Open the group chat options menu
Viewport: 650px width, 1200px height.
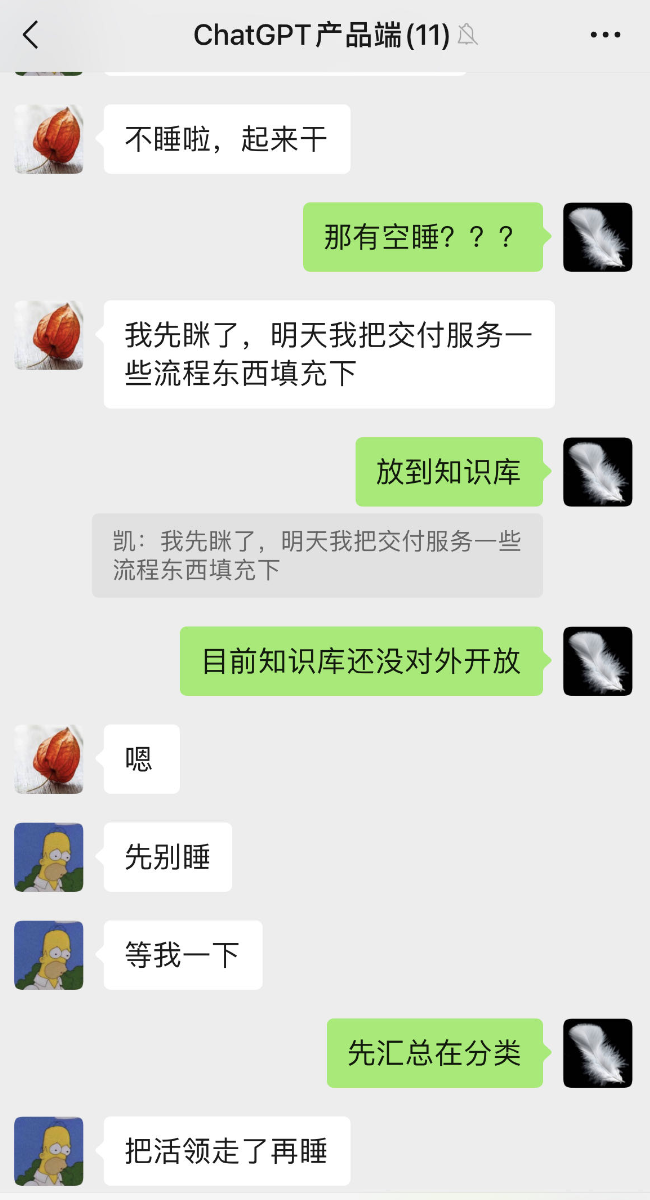click(x=605, y=36)
